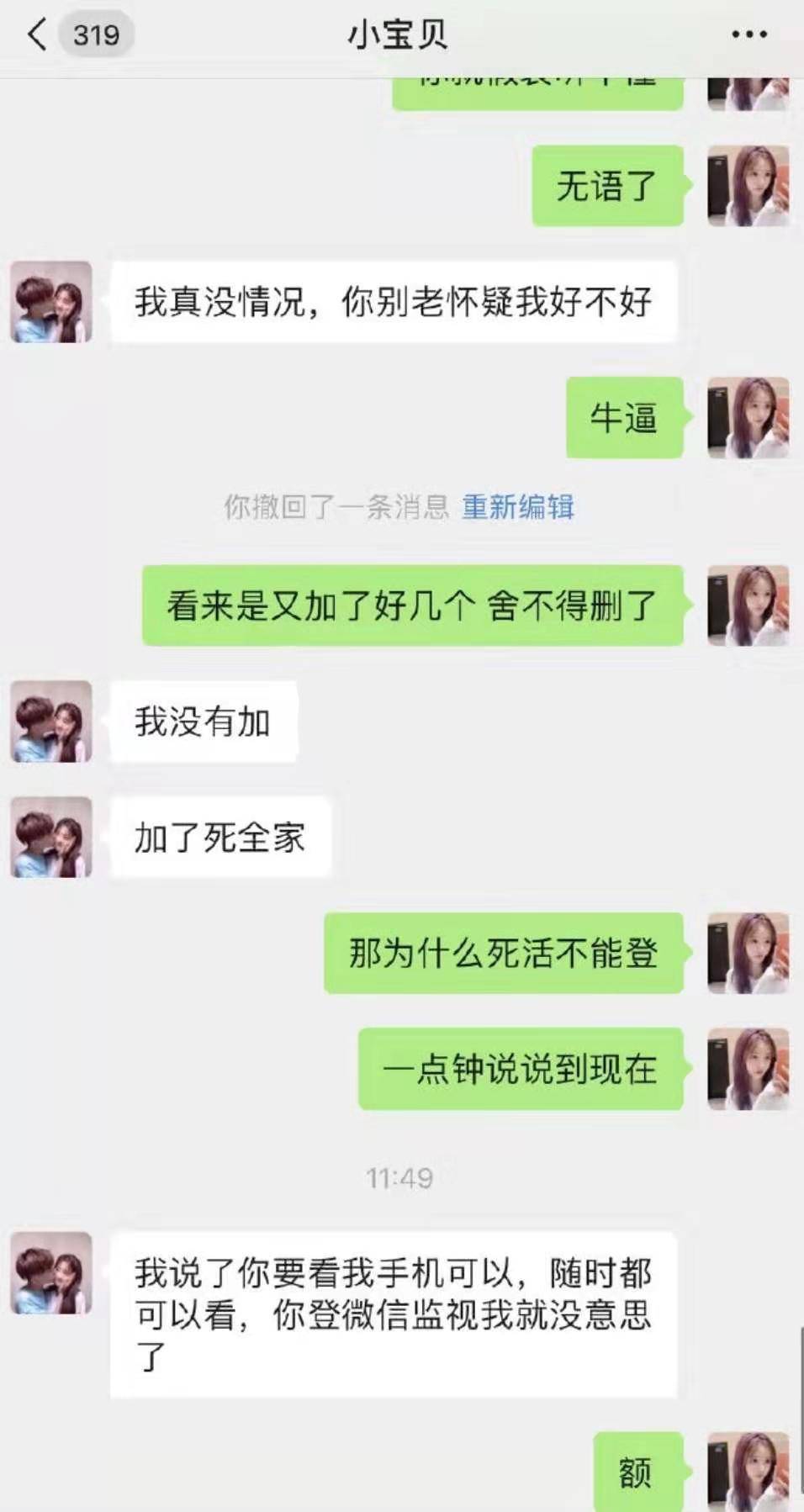804x1512 pixels.
Task: Open contact avatar beside 我真没情况 message
Action: pos(51,302)
